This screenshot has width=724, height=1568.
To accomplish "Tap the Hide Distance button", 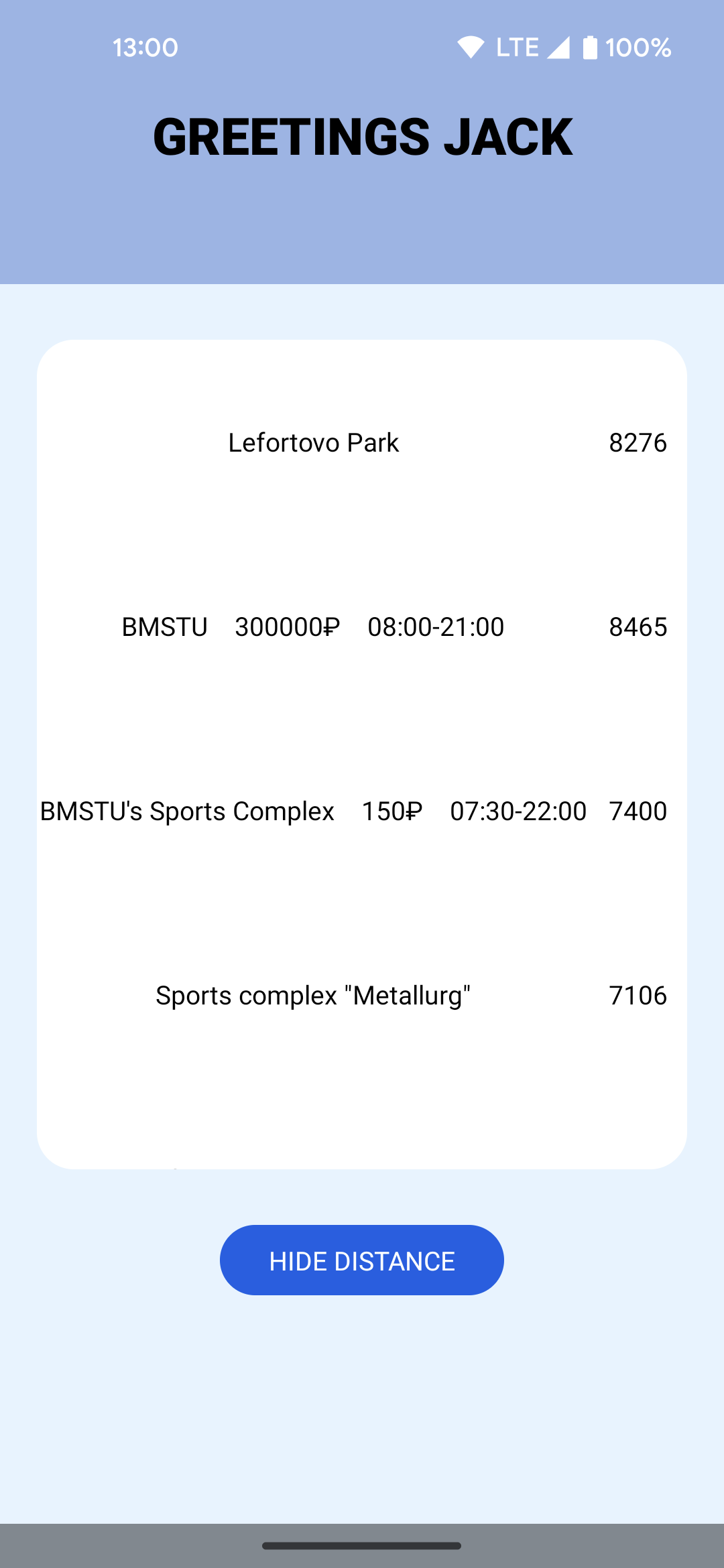I will point(361,1260).
